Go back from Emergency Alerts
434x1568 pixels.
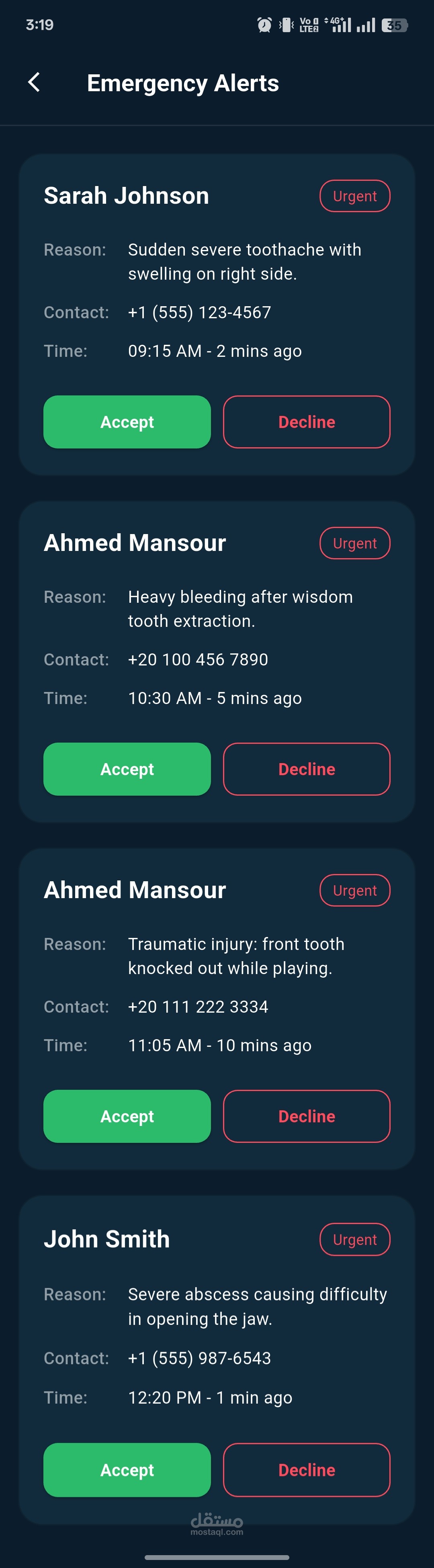[x=34, y=82]
